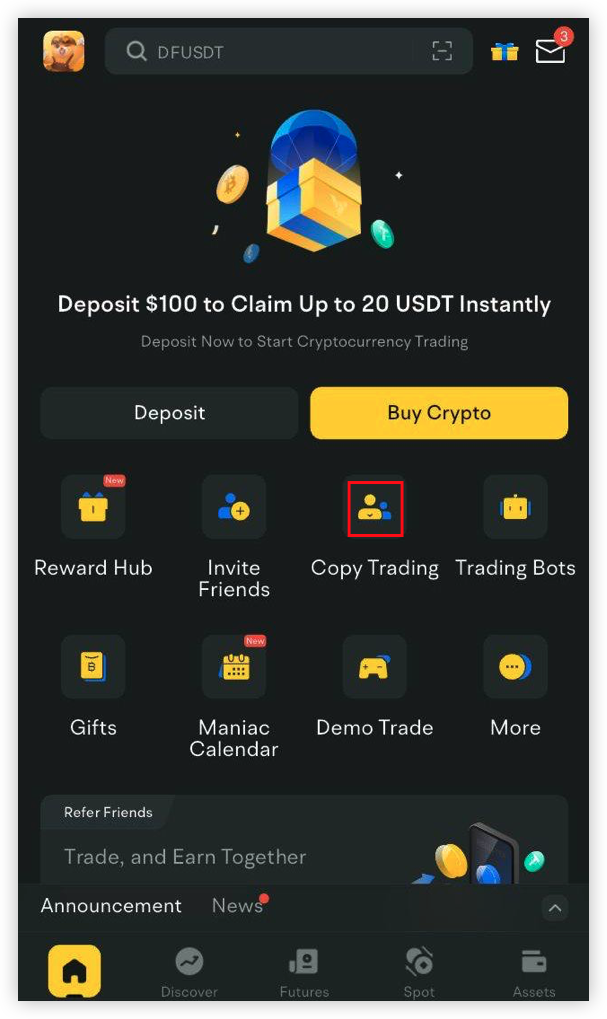Image resolution: width=607 pixels, height=1019 pixels.
Task: Tap the DFUSDT search box
Action: pos(289,51)
